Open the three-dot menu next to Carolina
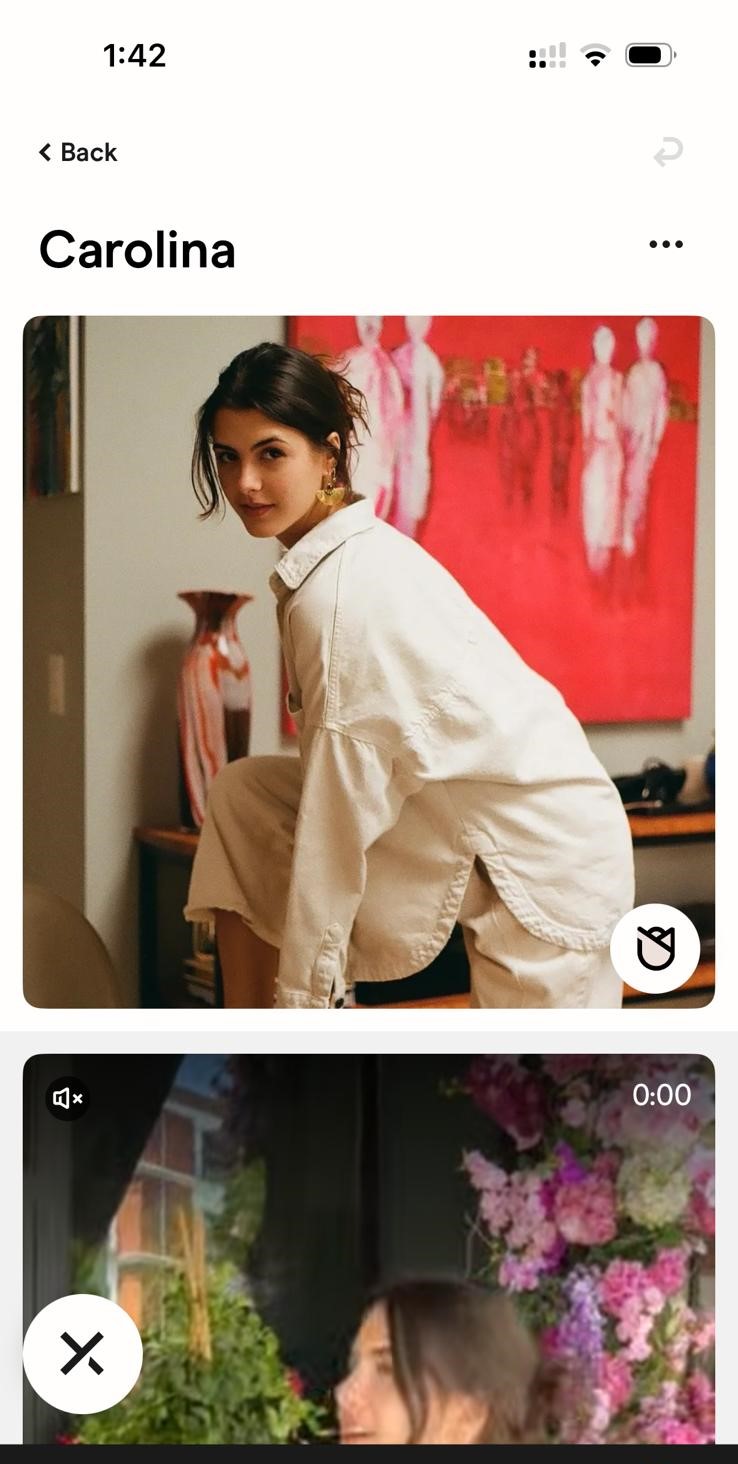Image resolution: width=738 pixels, height=1464 pixels. (666, 244)
